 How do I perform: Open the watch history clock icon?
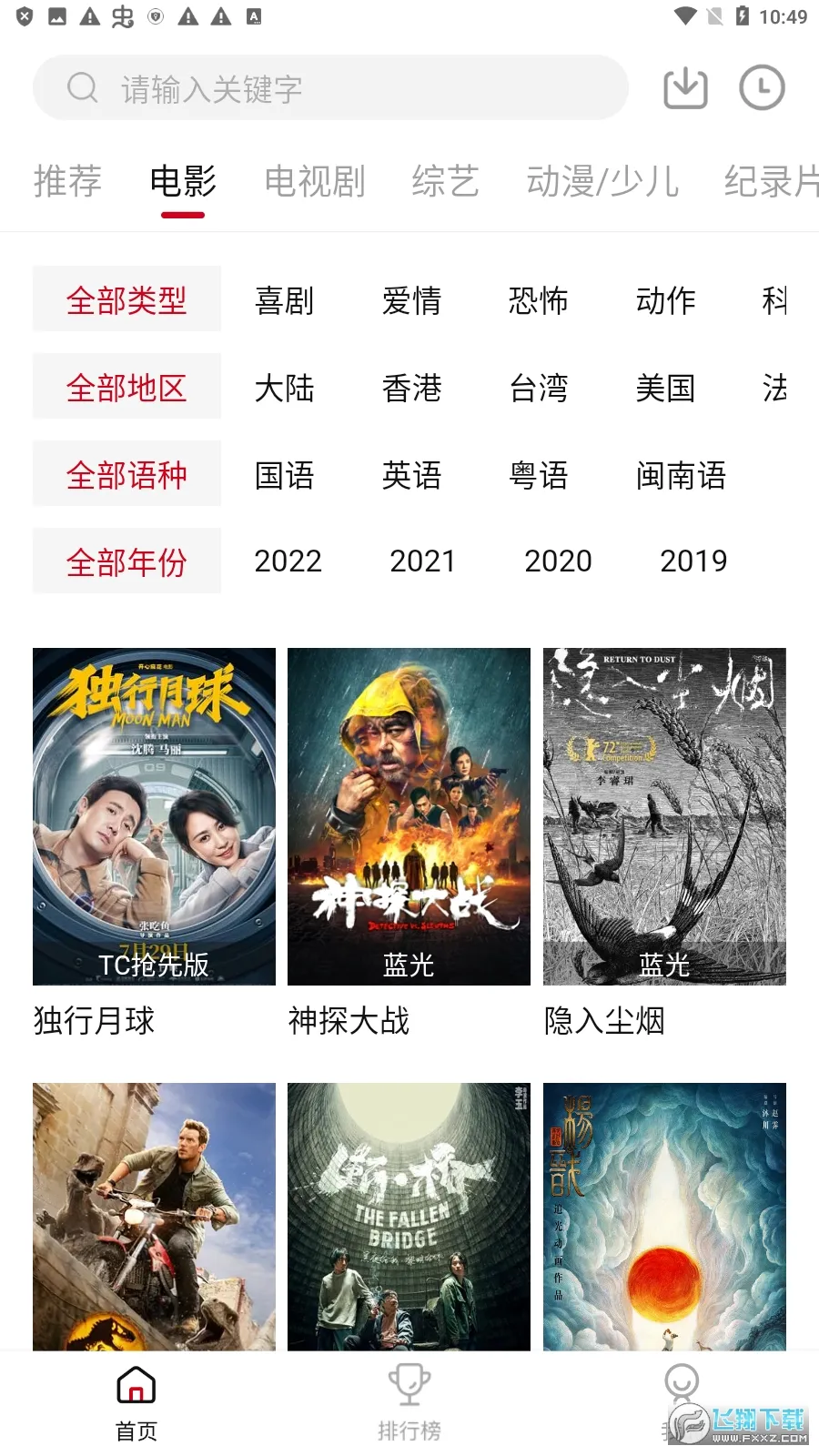762,88
